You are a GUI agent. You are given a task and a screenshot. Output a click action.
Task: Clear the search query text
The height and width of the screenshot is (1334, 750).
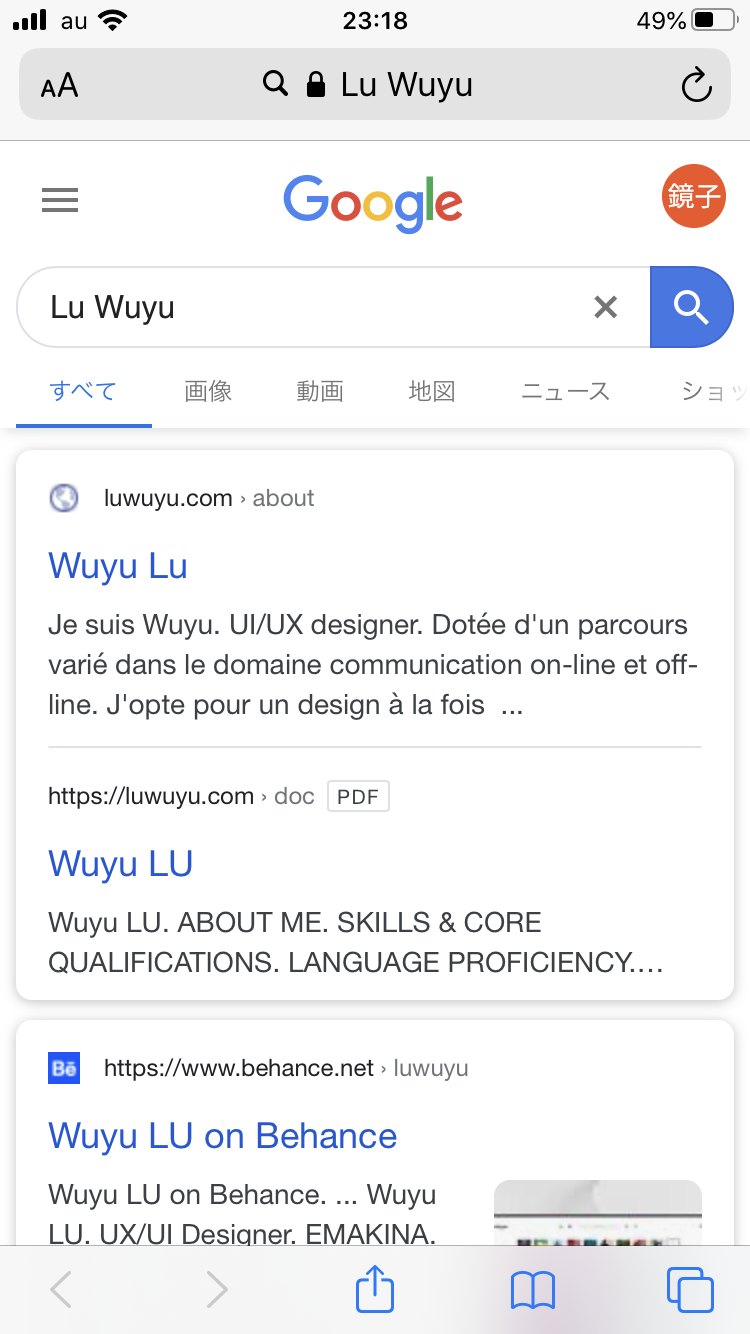(x=606, y=307)
